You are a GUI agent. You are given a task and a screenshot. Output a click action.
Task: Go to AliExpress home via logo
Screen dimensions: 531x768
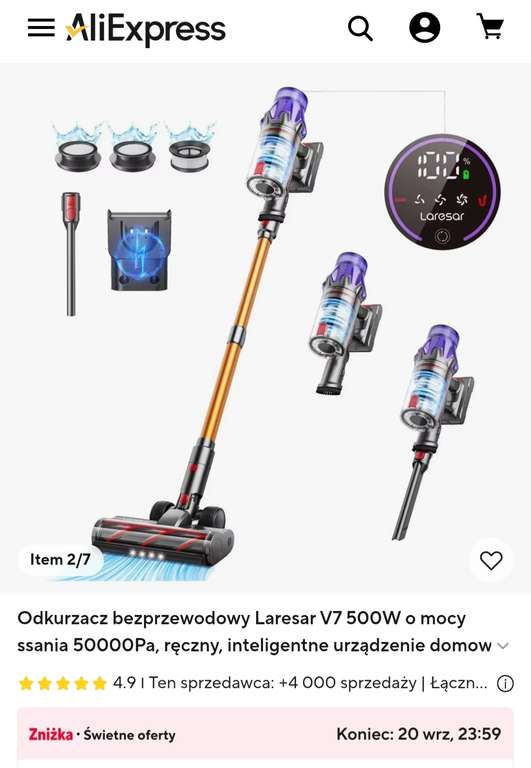click(x=145, y=28)
